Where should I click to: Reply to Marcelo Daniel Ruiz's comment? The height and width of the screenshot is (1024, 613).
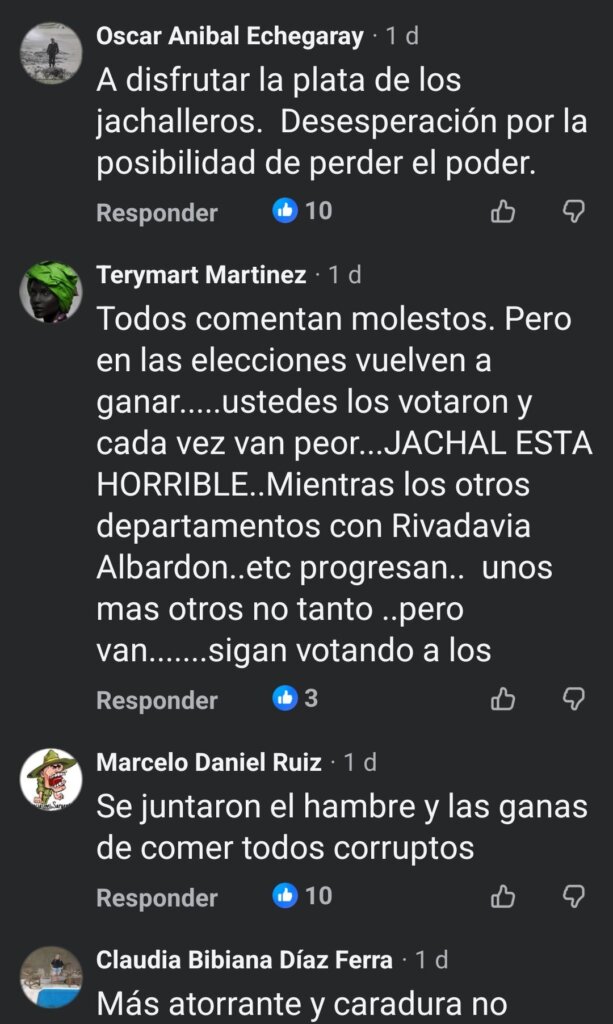[156, 897]
